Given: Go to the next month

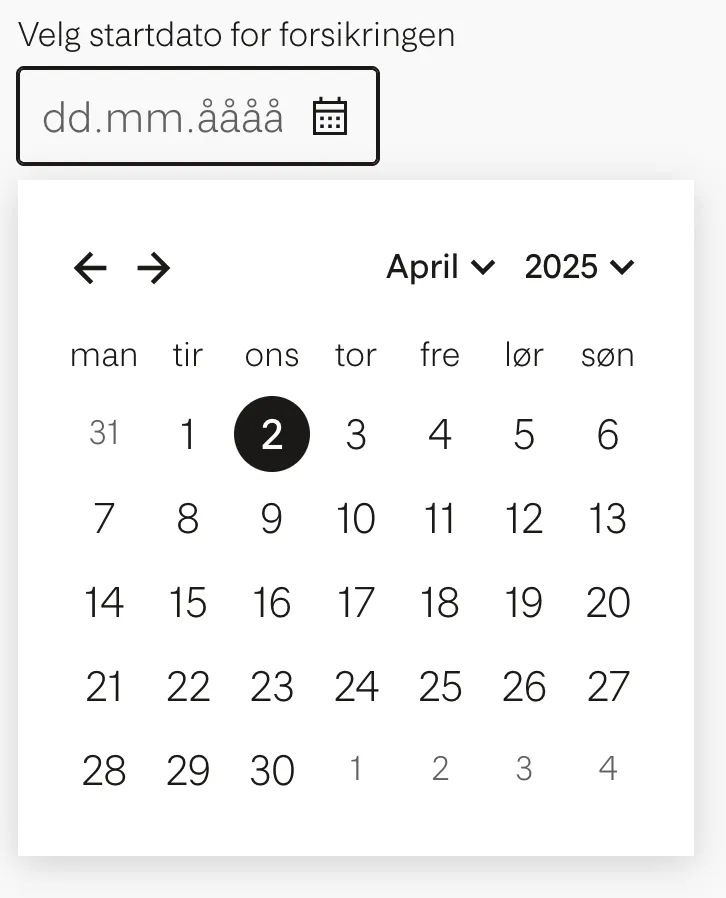Looking at the screenshot, I should coord(153,268).
